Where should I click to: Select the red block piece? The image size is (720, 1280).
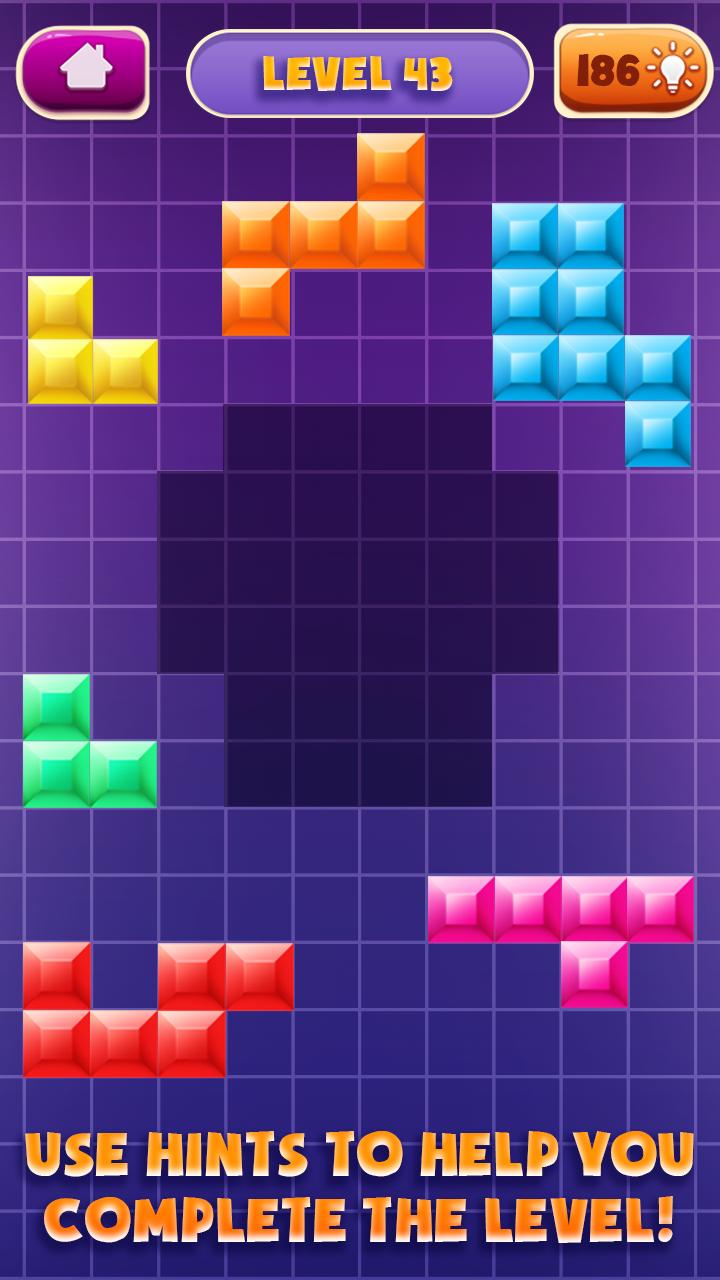[125, 1043]
